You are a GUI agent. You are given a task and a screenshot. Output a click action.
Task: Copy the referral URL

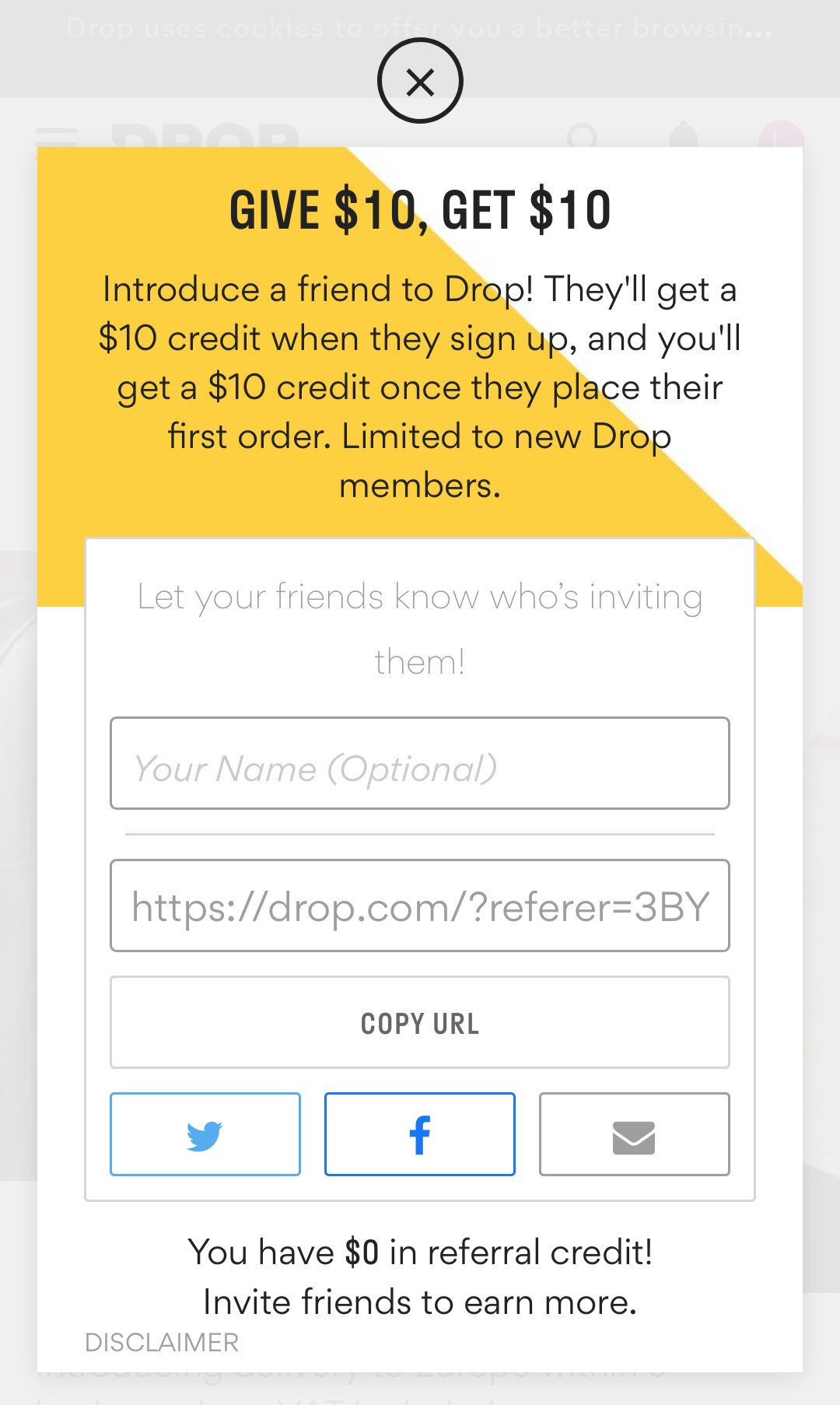420,1023
